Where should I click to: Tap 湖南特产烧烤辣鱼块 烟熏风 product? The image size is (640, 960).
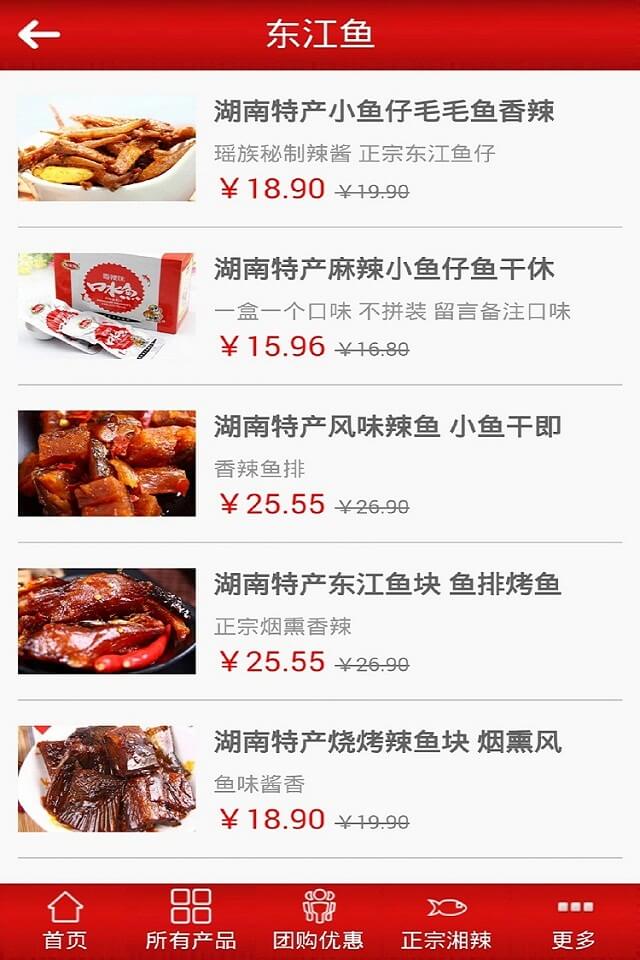(387, 742)
